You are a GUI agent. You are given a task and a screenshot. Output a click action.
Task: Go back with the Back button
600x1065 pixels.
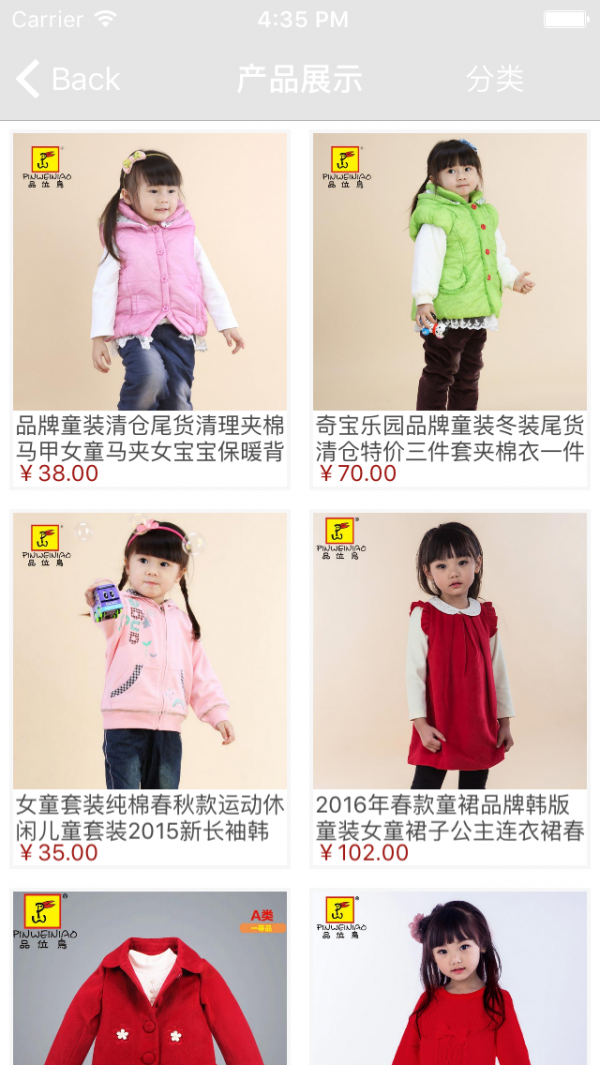(x=68, y=79)
